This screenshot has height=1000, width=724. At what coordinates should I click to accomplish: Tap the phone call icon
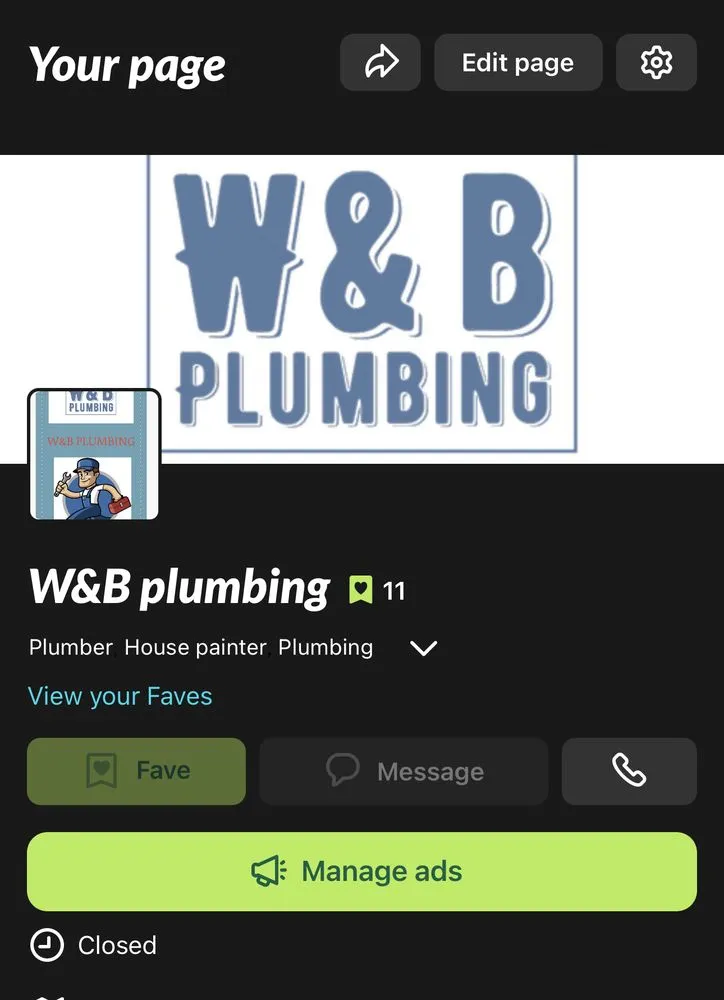point(629,771)
